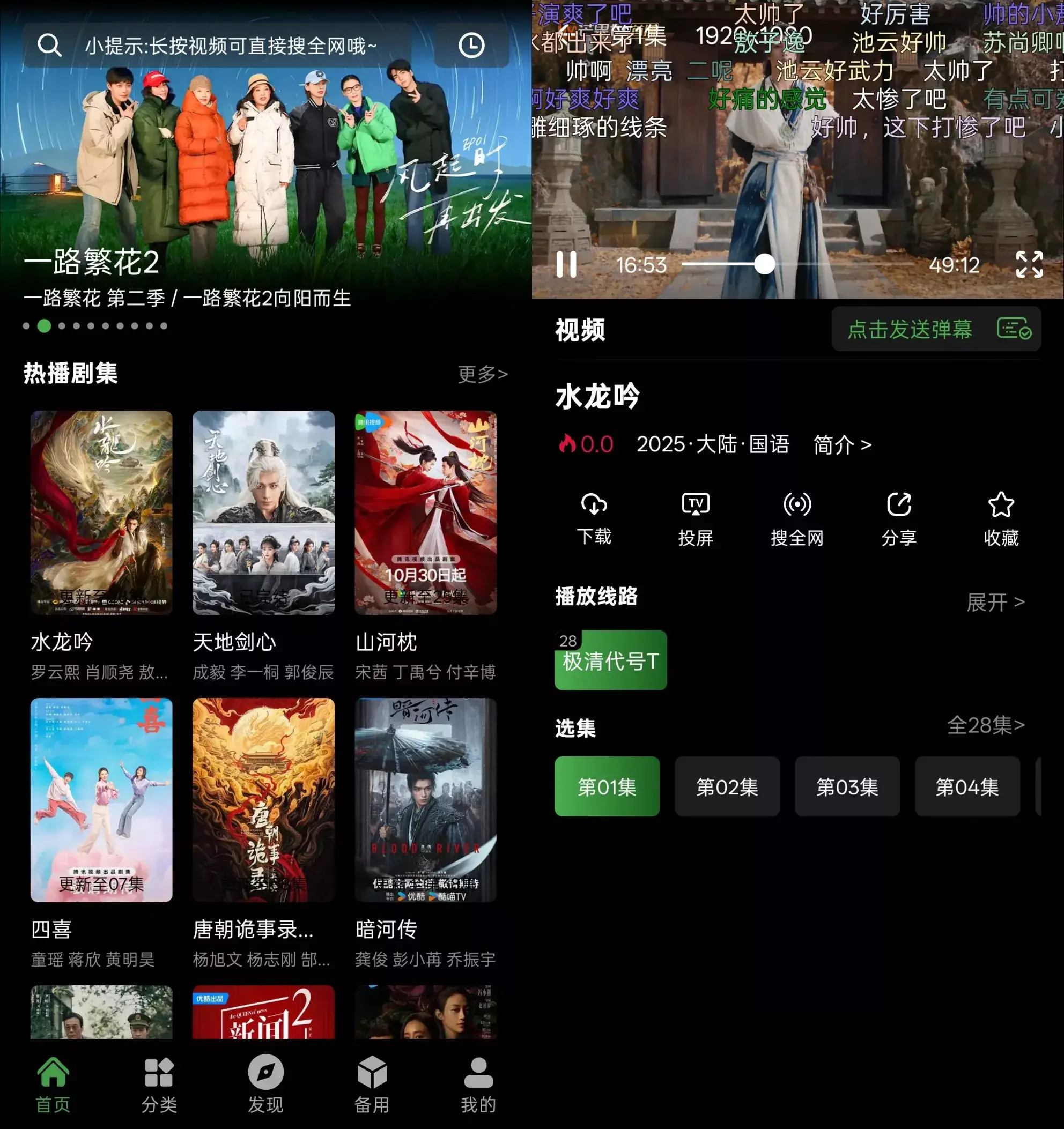Image resolution: width=1064 pixels, height=1129 pixels.
Task: Open the 暗河传 drama card
Action: (x=425, y=800)
